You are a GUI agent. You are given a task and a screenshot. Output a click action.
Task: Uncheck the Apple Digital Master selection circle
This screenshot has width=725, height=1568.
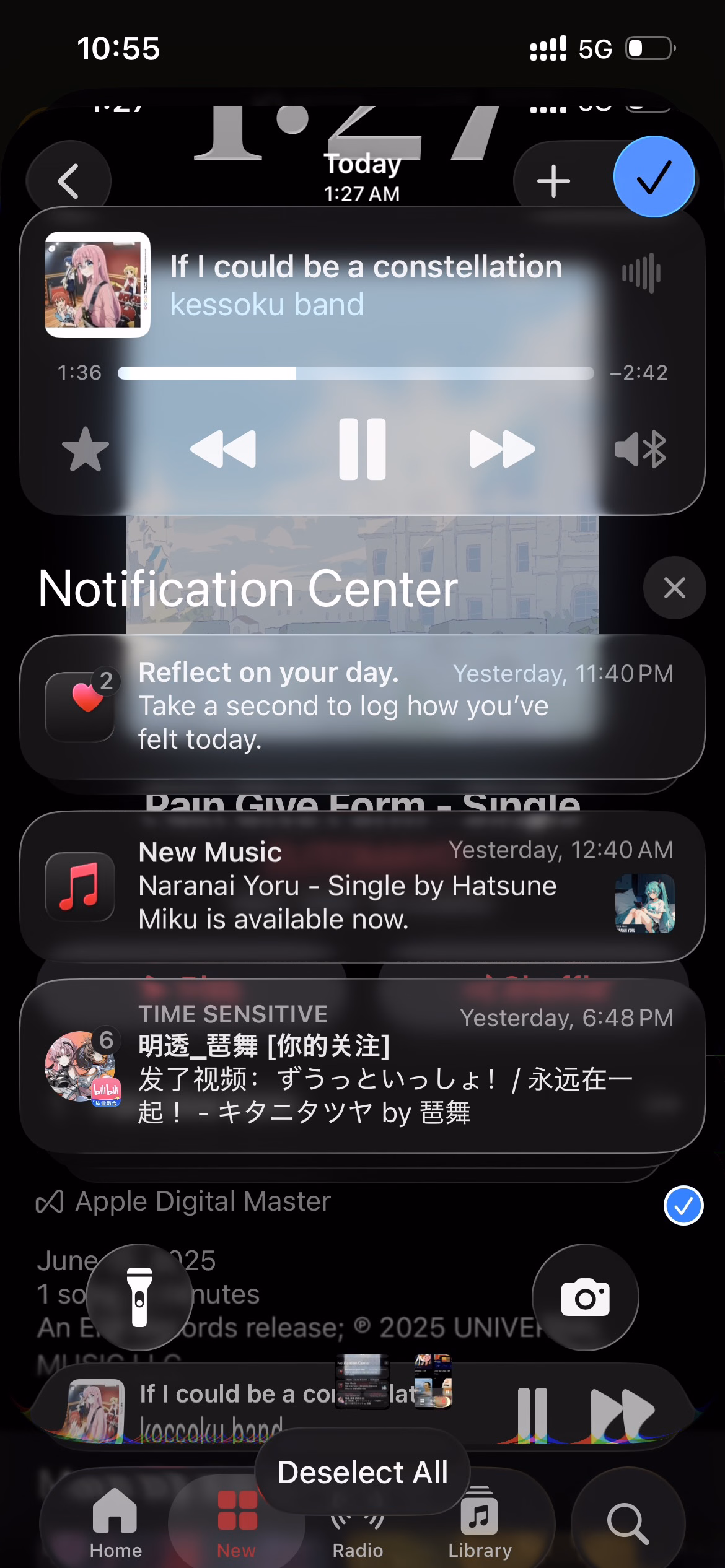(683, 1205)
